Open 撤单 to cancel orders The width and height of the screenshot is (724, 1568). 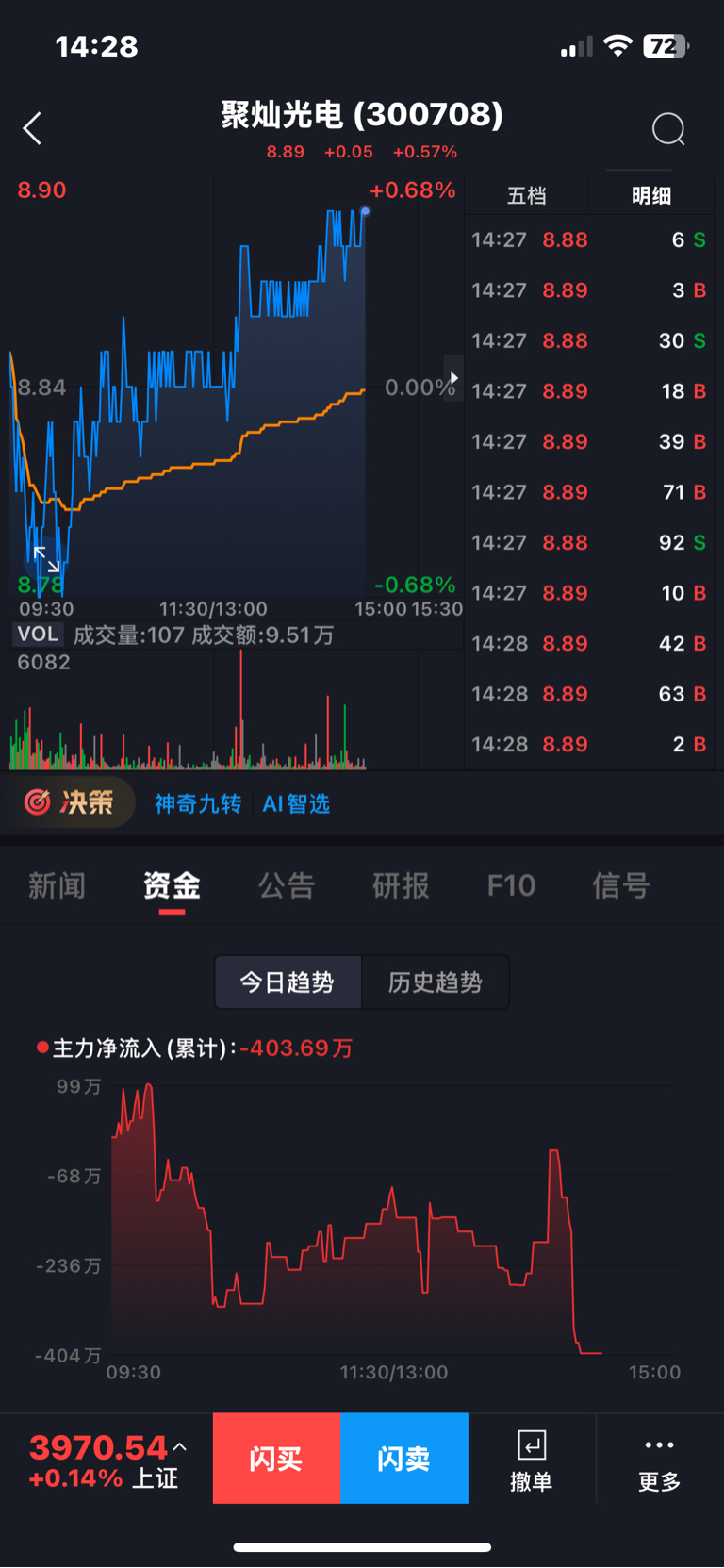pyautogui.click(x=532, y=1461)
